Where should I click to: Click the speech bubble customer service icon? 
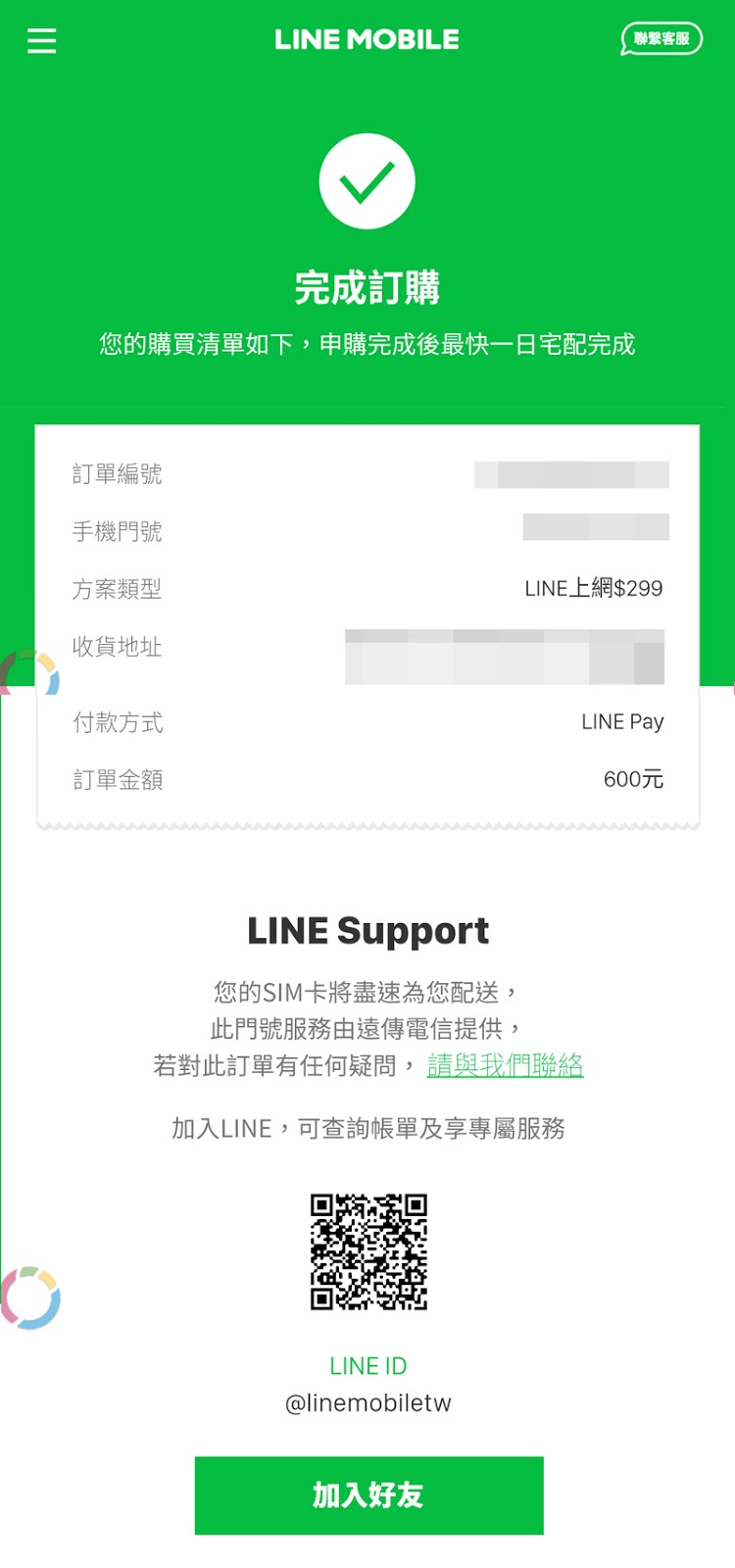tap(661, 40)
